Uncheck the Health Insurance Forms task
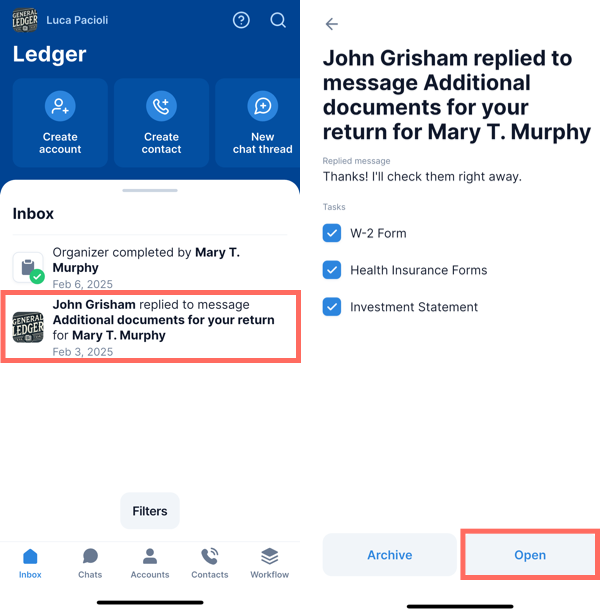Screen dimensions: 610x615 [332, 270]
